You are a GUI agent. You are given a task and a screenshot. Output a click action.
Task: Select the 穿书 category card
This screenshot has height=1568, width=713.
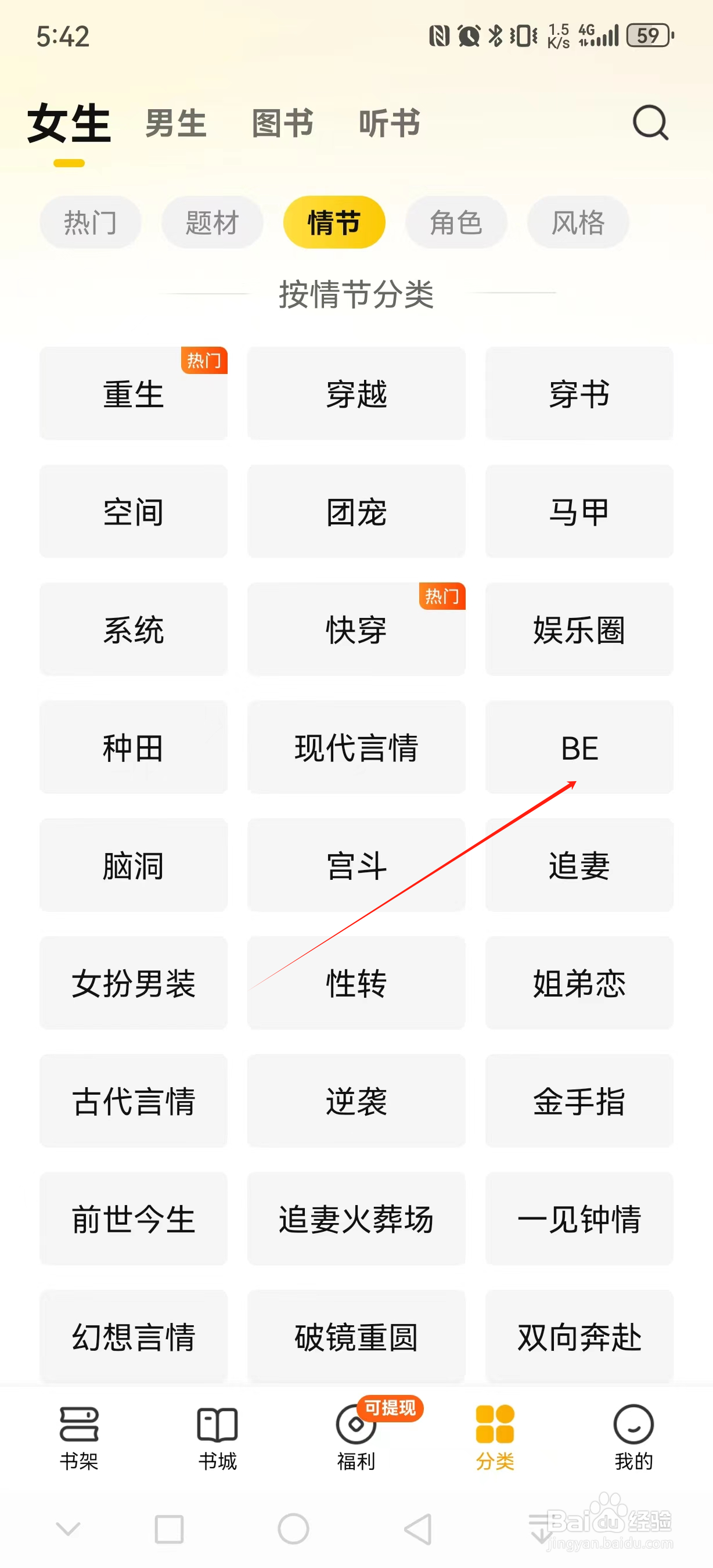(x=579, y=394)
